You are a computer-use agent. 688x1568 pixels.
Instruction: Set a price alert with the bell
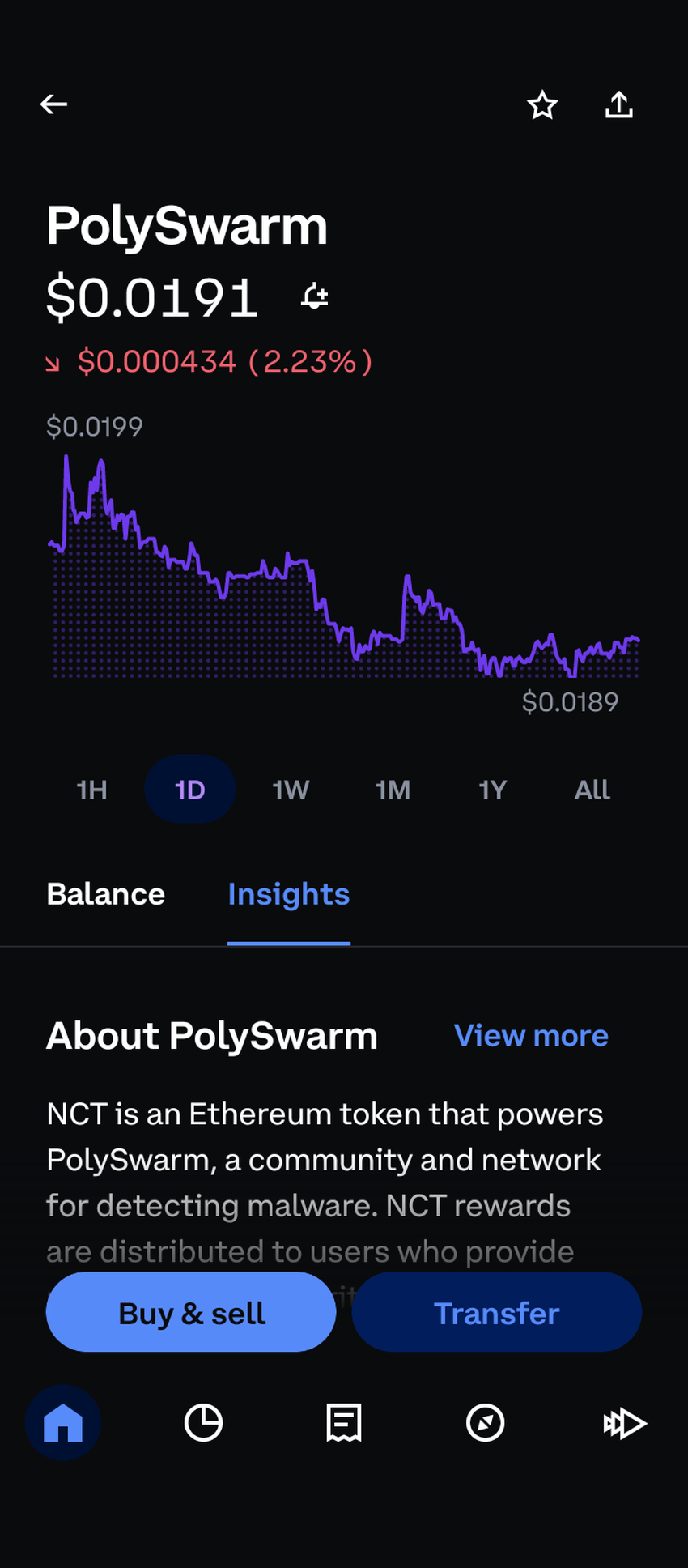[x=315, y=297]
